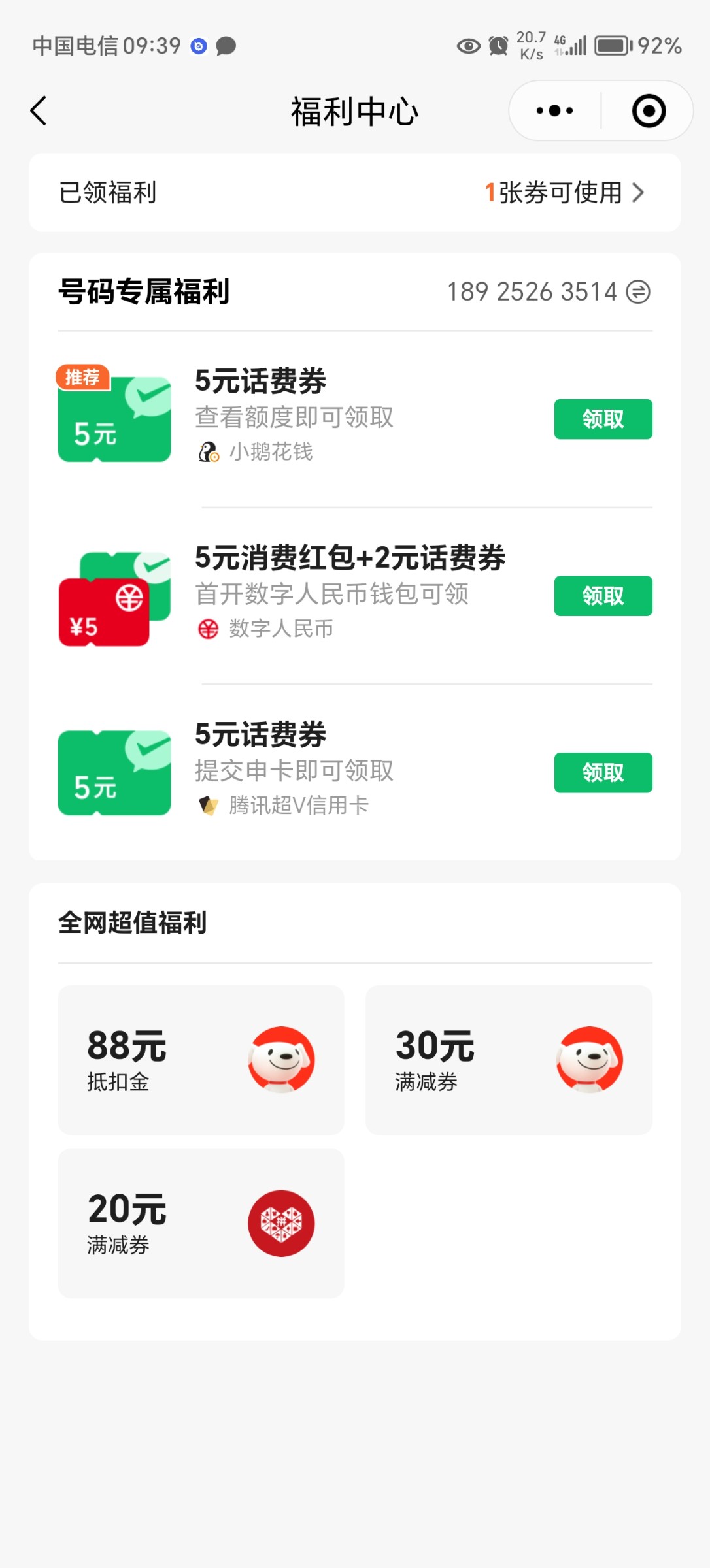Claim the 腾讯超V信用卡 5元话费券
Screen dimensions: 710x1568
tap(603, 773)
